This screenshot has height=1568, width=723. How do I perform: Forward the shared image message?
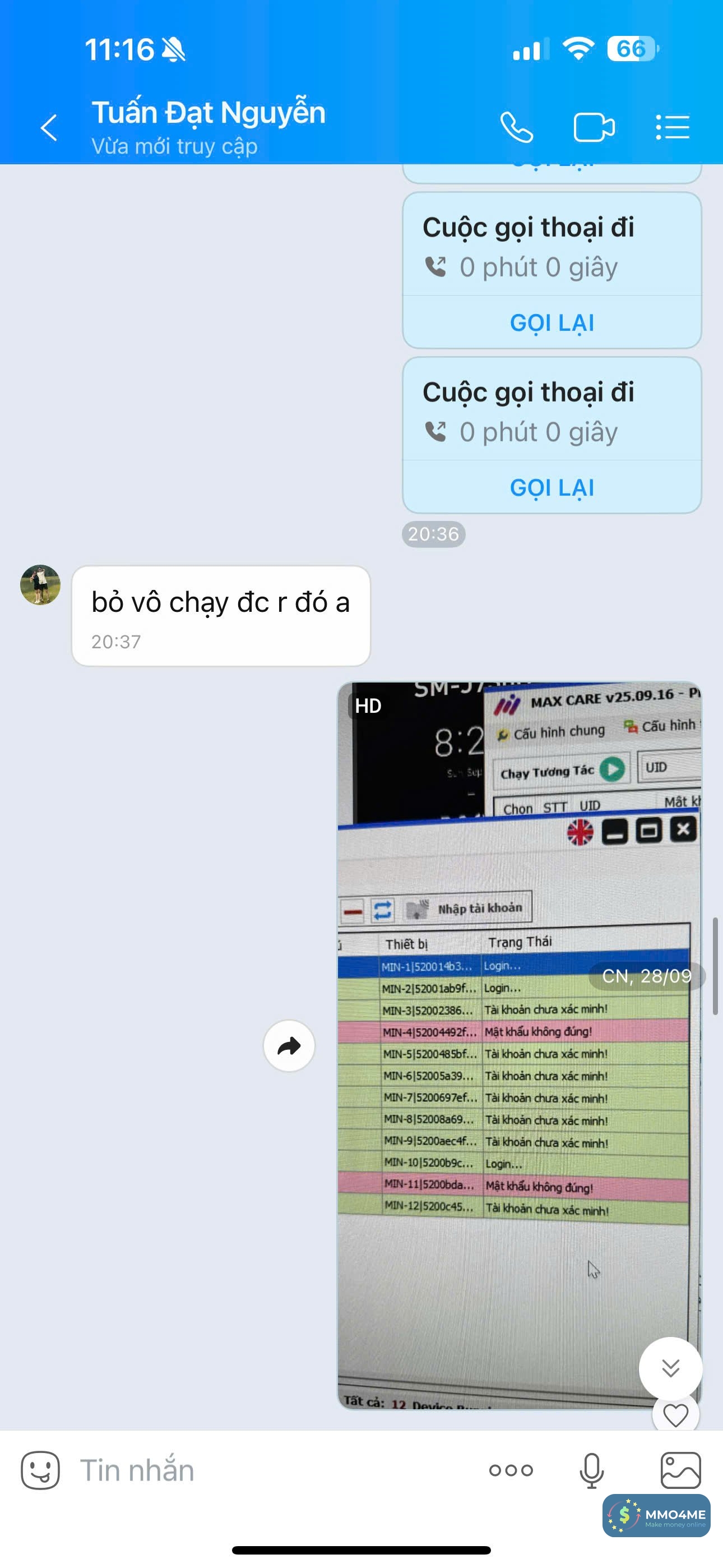pos(289,1046)
